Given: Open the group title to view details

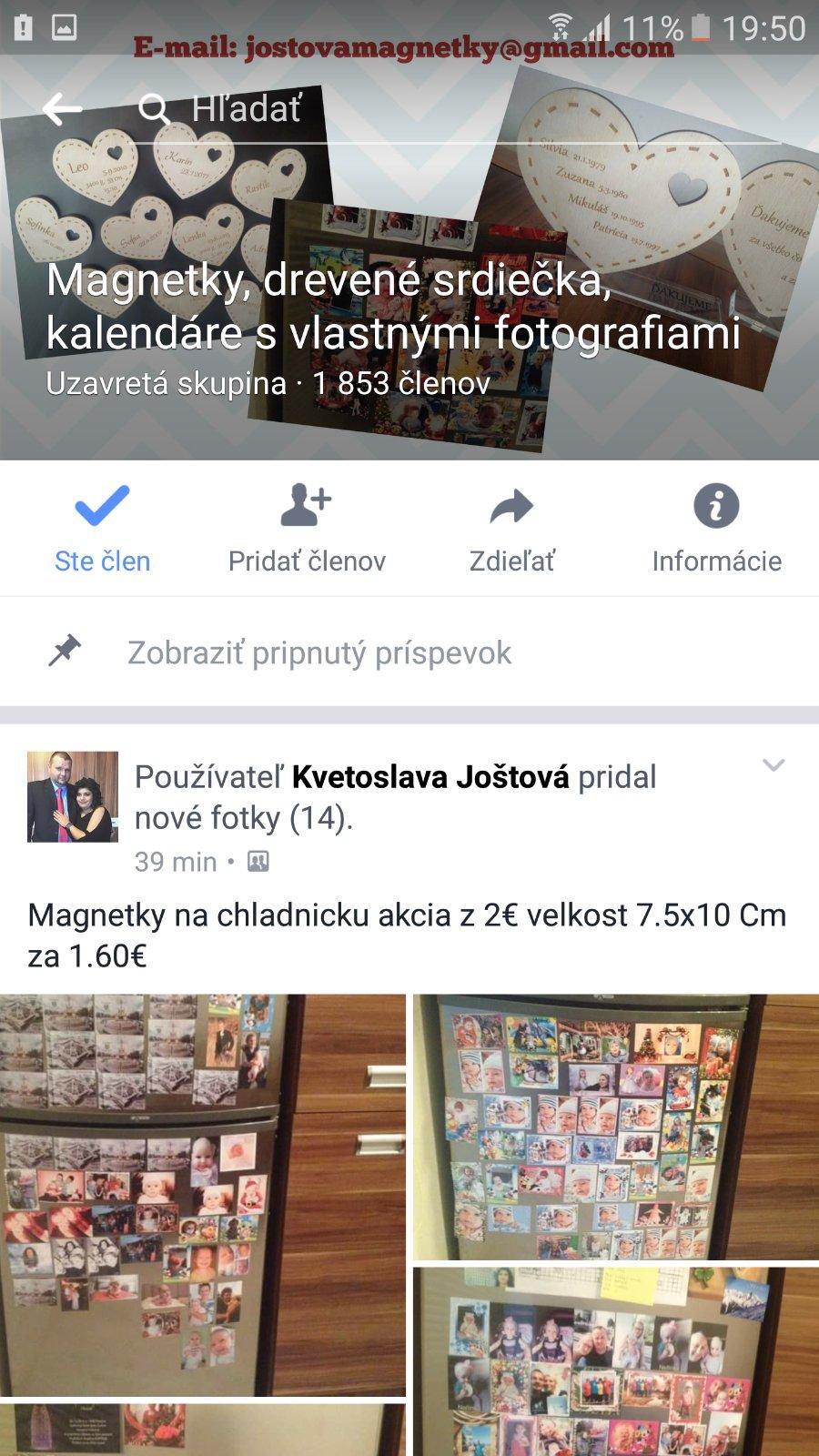Looking at the screenshot, I should tap(391, 307).
